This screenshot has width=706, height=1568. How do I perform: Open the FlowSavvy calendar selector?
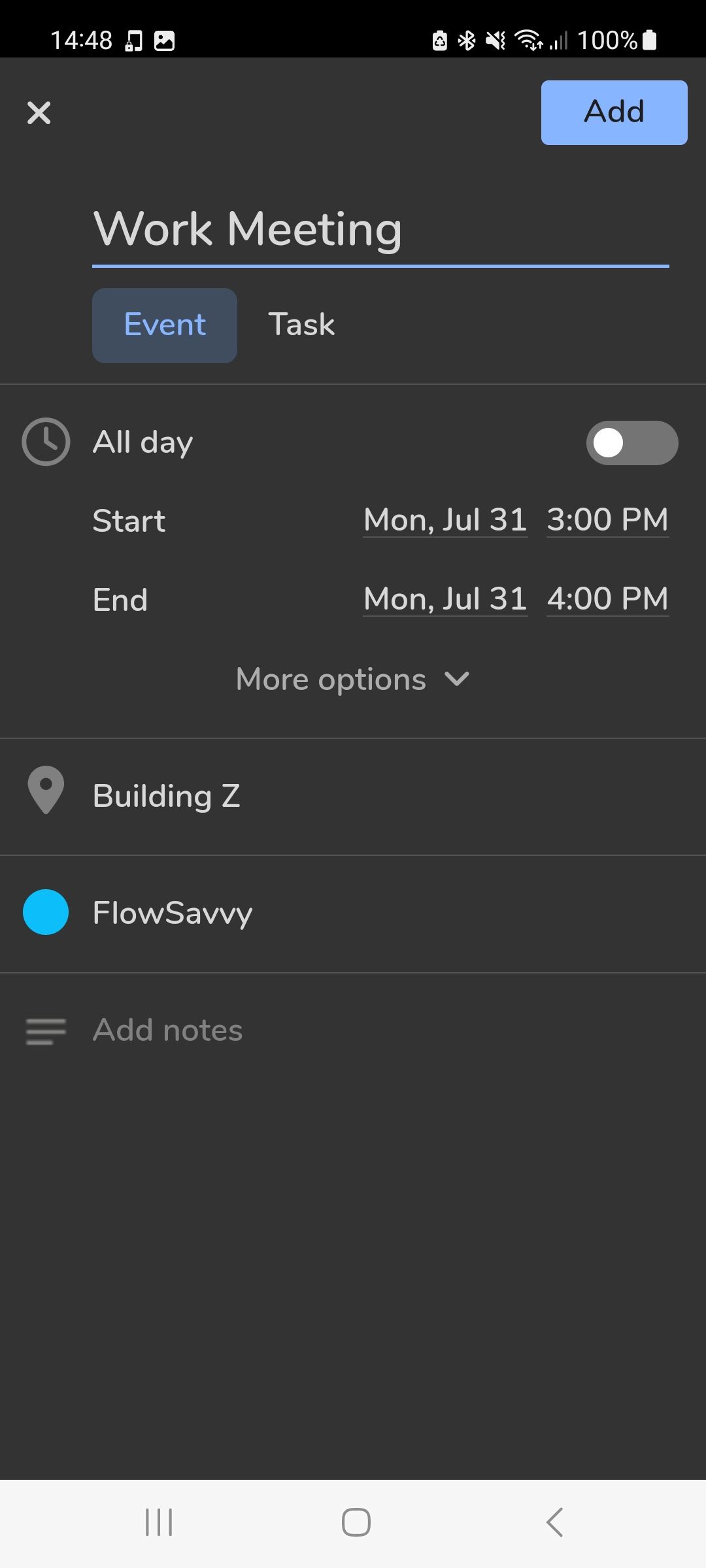pos(172,913)
